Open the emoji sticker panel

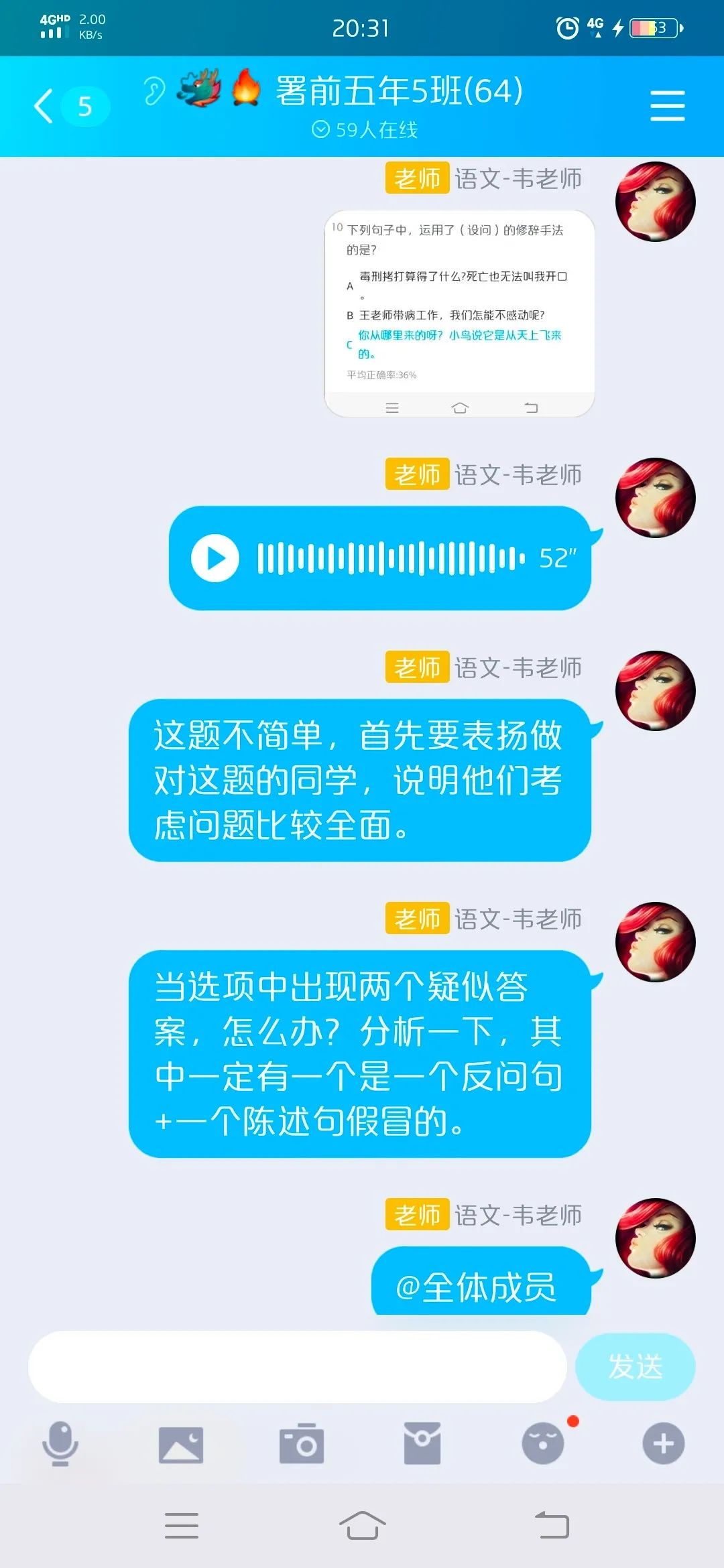543,1443
